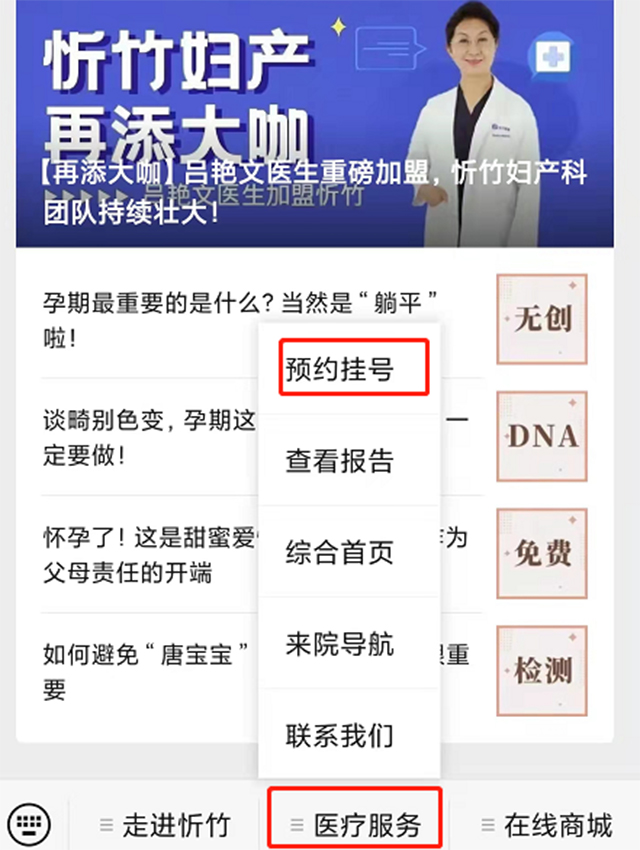The image size is (640, 850).
Task: Choose 联系我们 from the menu
Action: click(x=340, y=735)
